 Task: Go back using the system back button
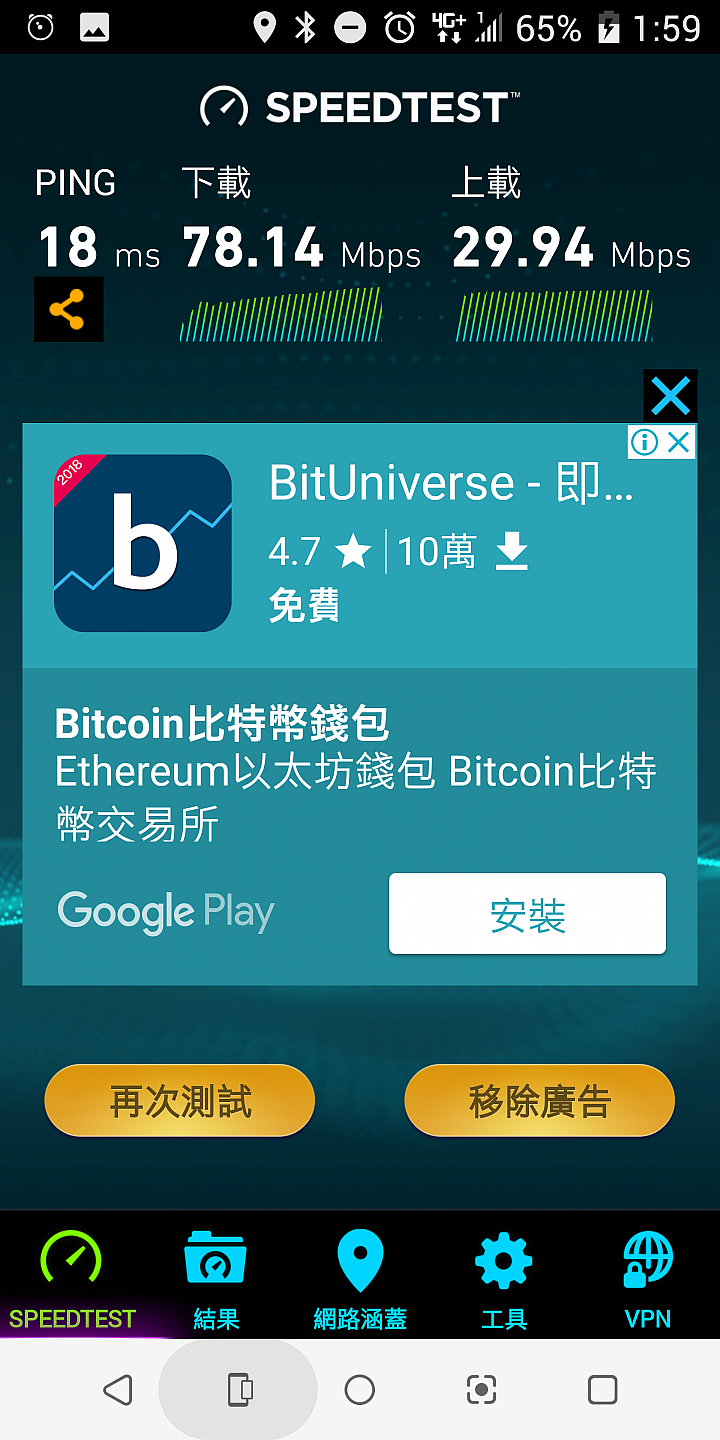click(118, 1389)
